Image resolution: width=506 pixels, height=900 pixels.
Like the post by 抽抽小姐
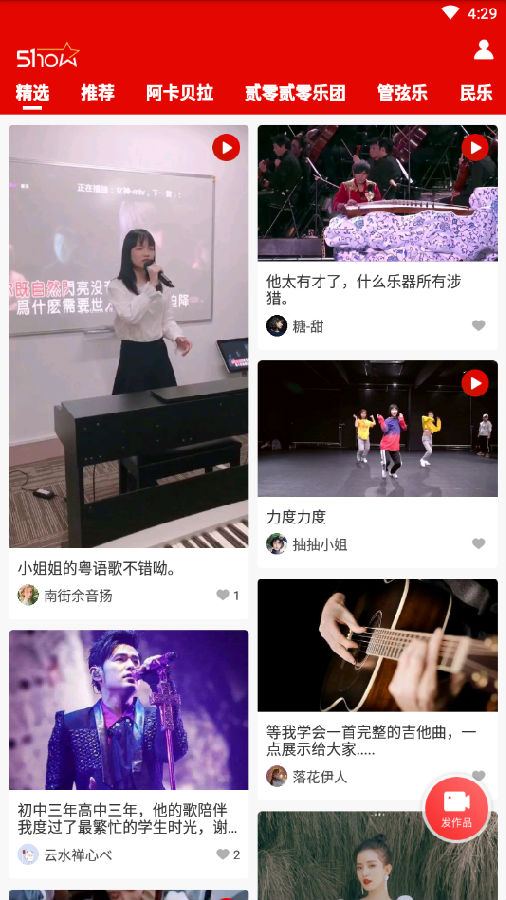pos(478,544)
